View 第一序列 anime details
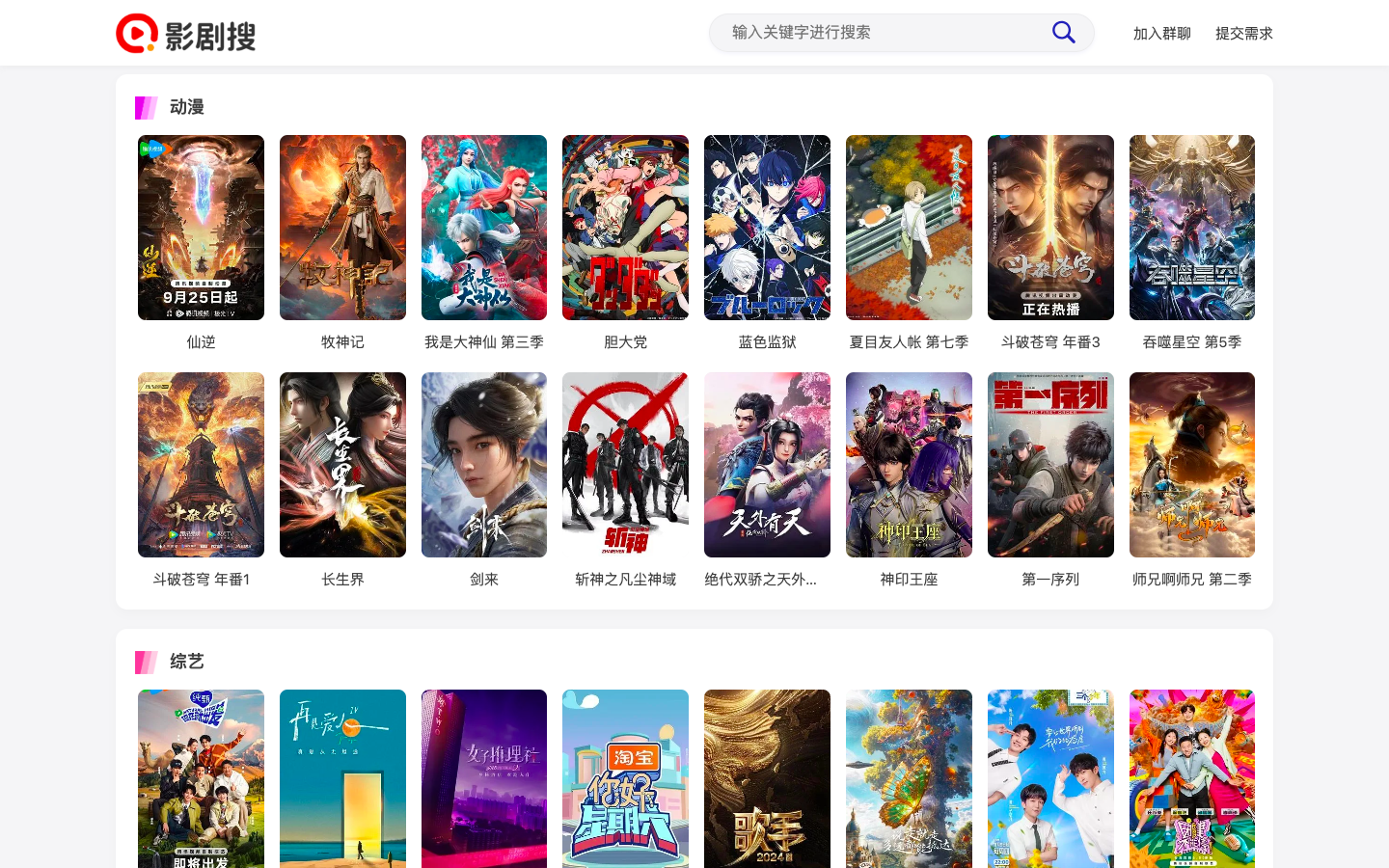Screen dimensions: 1389x868 point(1050,465)
